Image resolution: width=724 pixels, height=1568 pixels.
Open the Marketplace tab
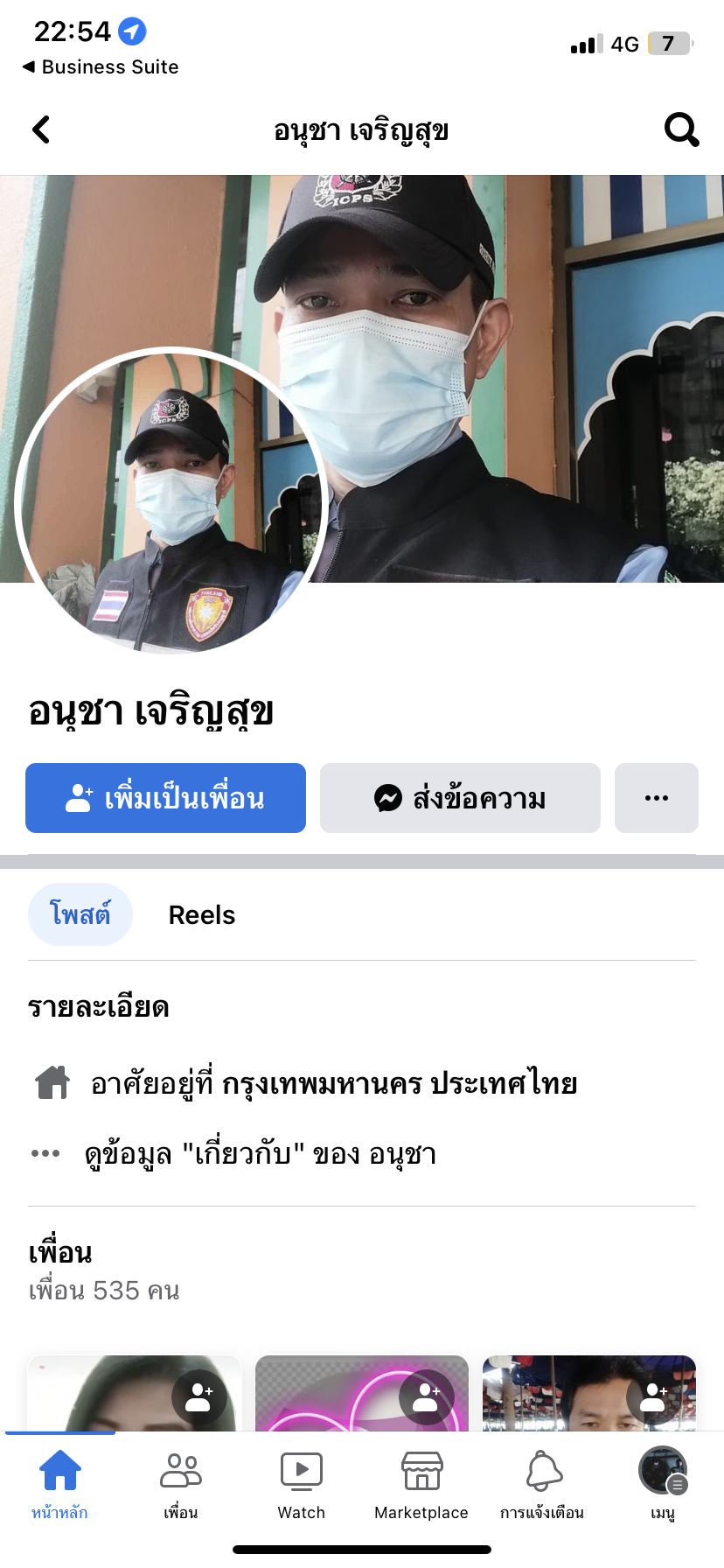(421, 1481)
